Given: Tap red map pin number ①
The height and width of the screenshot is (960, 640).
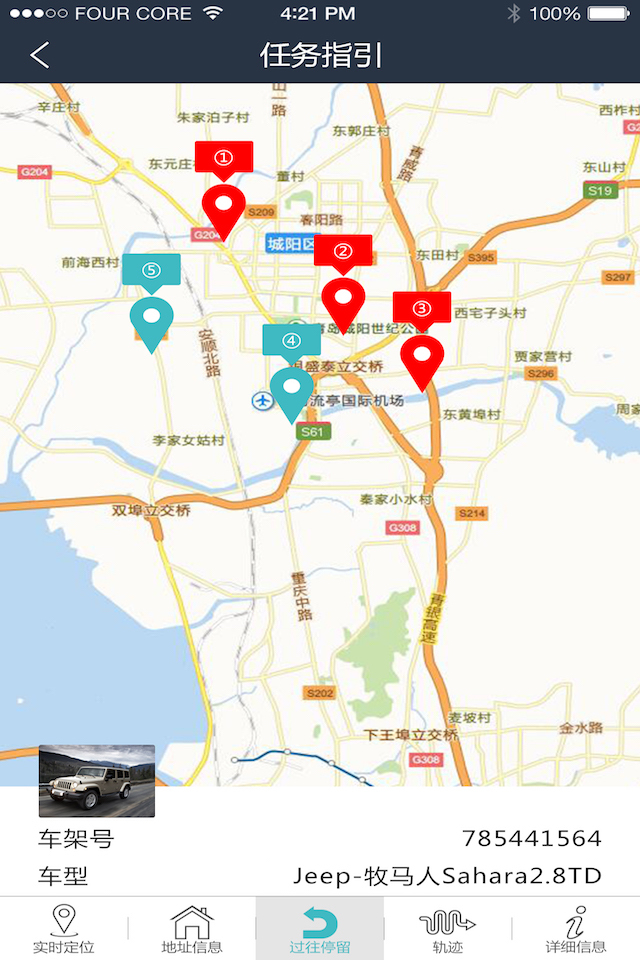Looking at the screenshot, I should (x=224, y=207).
